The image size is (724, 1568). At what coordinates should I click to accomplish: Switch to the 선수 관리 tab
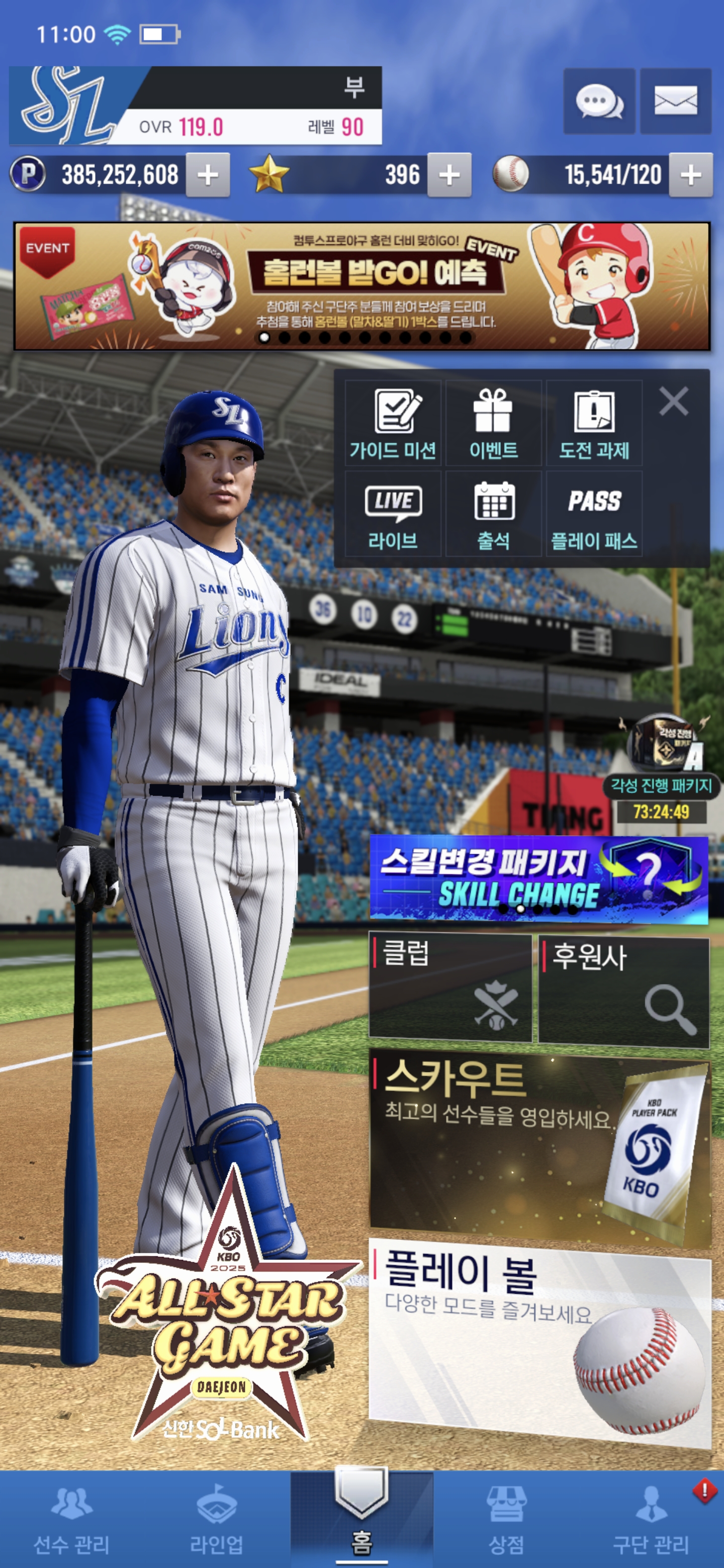pos(72,1519)
